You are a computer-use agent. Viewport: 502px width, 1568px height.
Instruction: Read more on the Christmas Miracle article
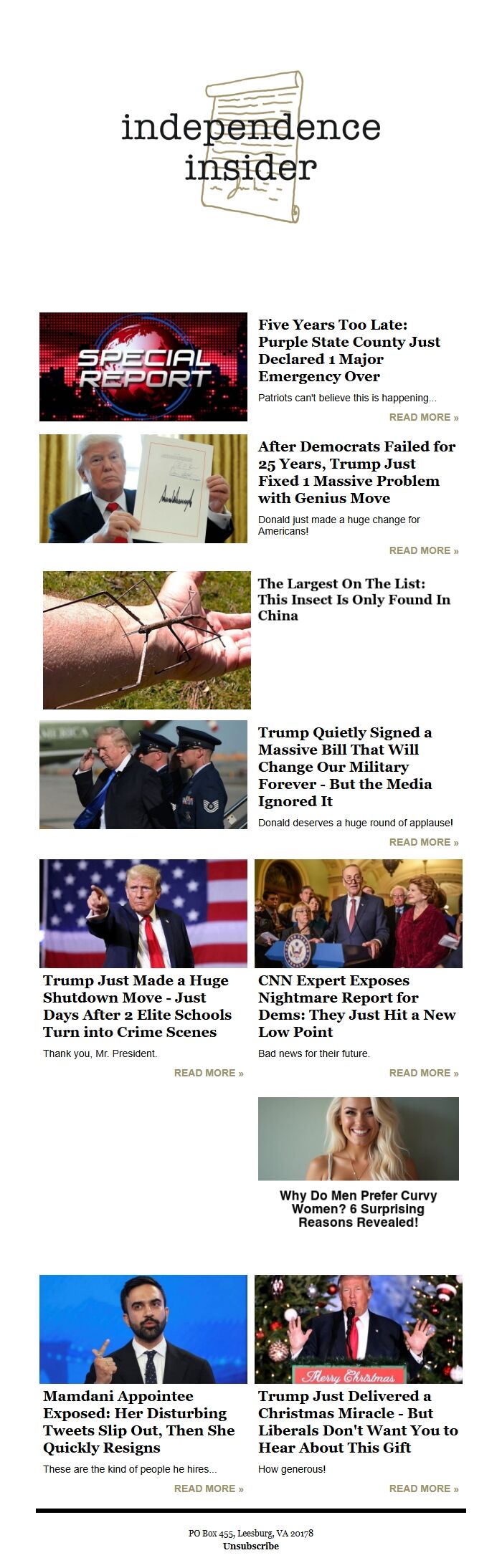423,1488
